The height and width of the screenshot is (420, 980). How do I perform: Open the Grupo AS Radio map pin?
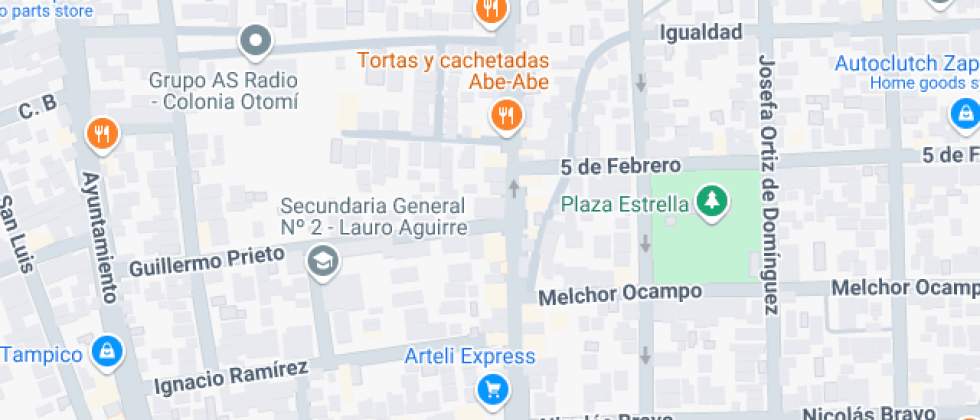coord(257,41)
